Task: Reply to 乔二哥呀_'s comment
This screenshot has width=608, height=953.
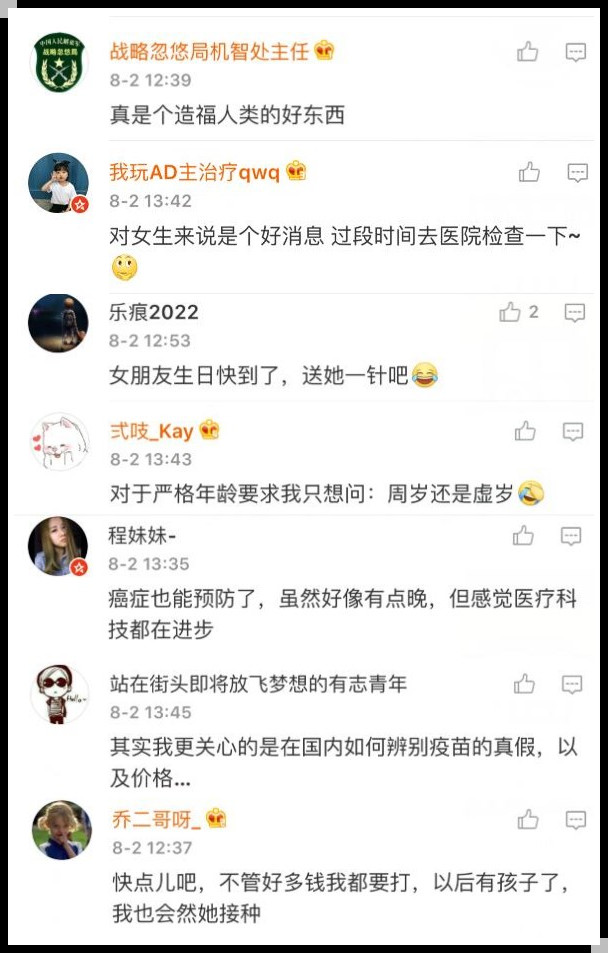Action: pyautogui.click(x=576, y=820)
